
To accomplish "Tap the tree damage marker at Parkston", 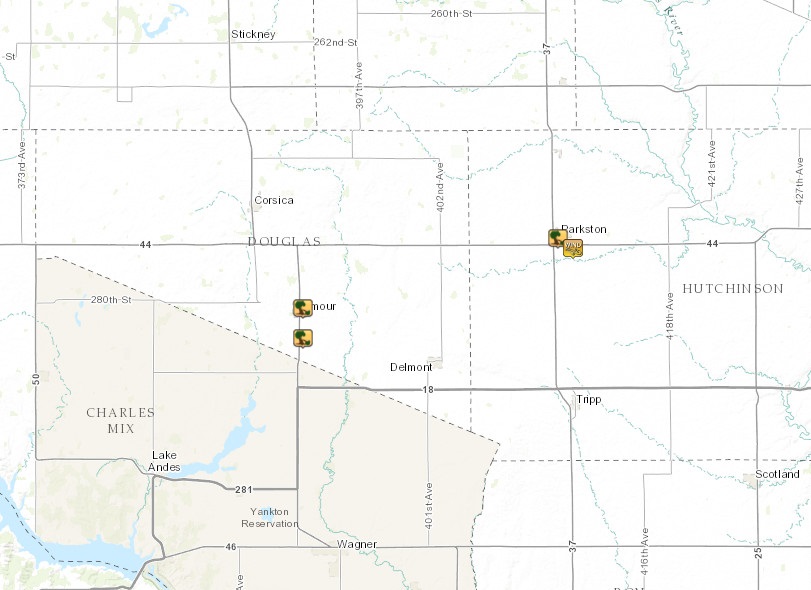I will (557, 237).
